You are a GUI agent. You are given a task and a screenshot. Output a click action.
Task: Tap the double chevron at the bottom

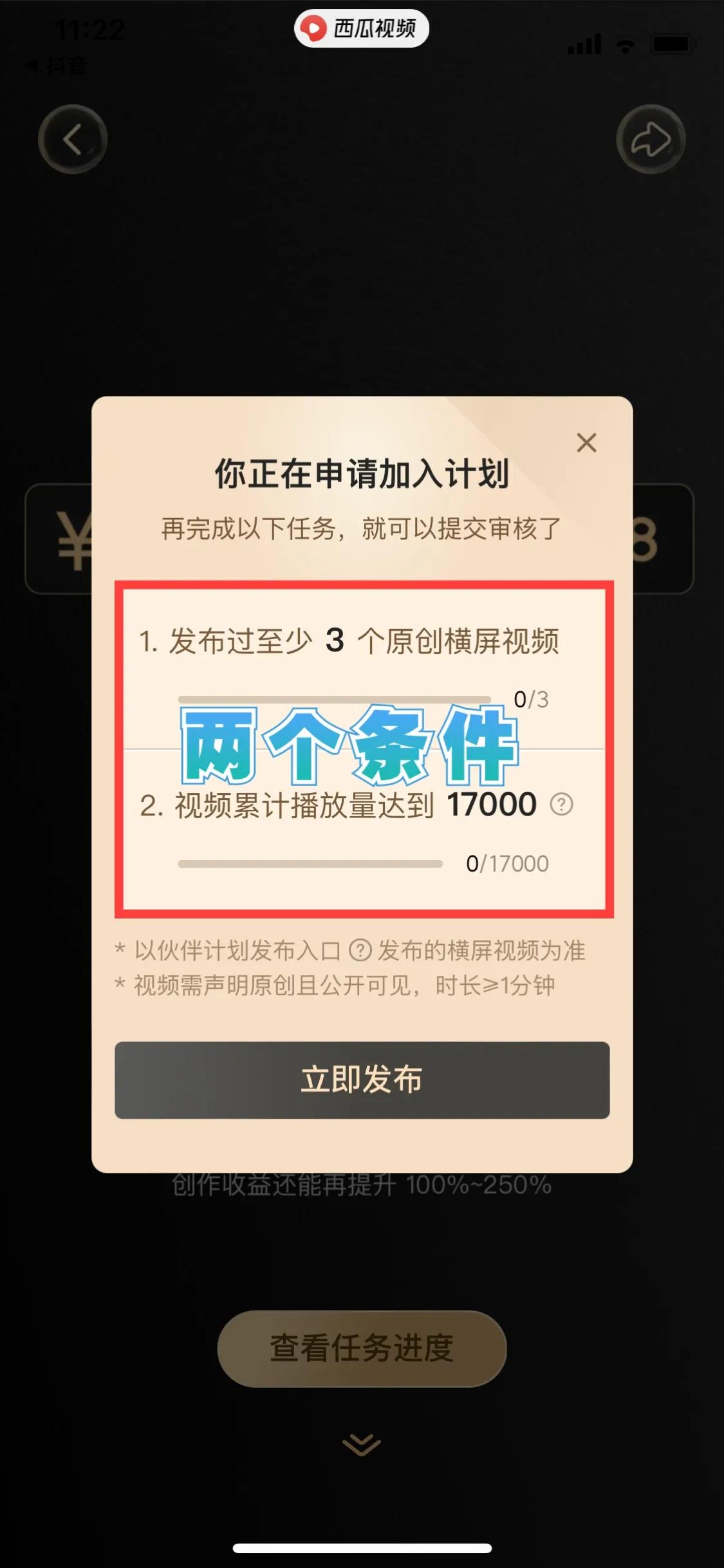pyautogui.click(x=362, y=1444)
